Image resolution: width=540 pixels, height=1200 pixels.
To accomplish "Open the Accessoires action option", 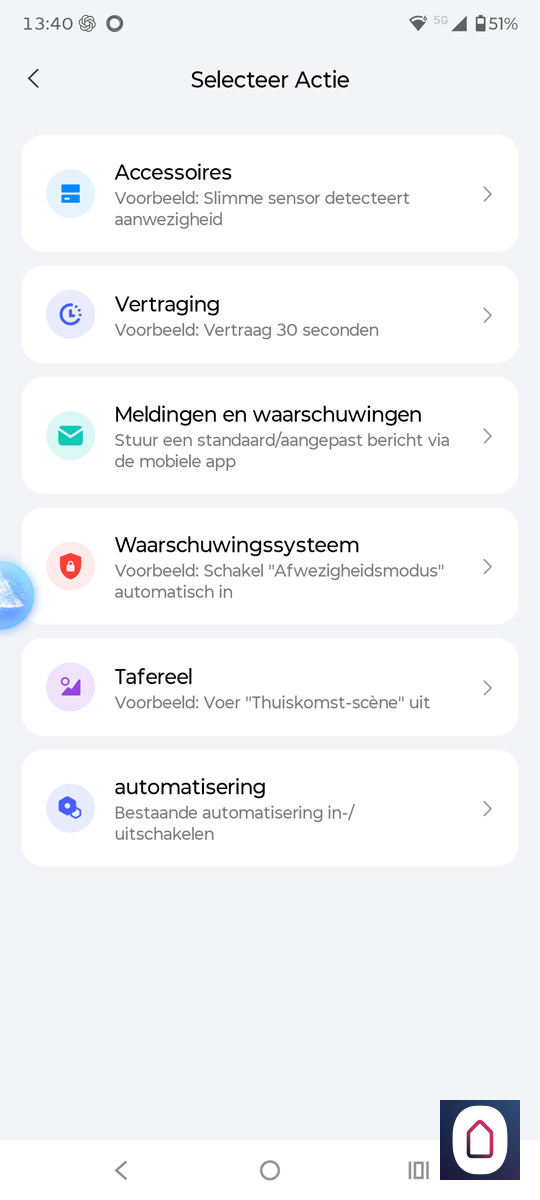I will click(270, 193).
